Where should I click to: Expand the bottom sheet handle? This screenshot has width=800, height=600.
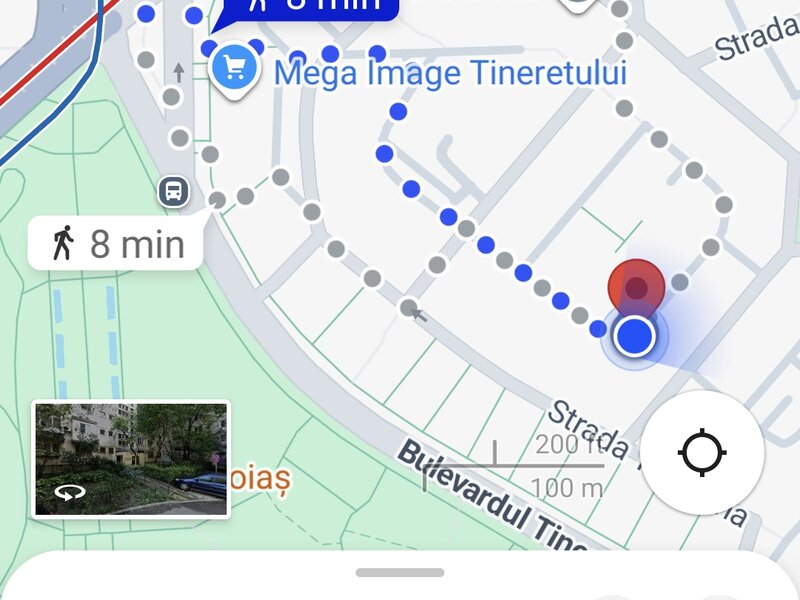click(x=400, y=573)
